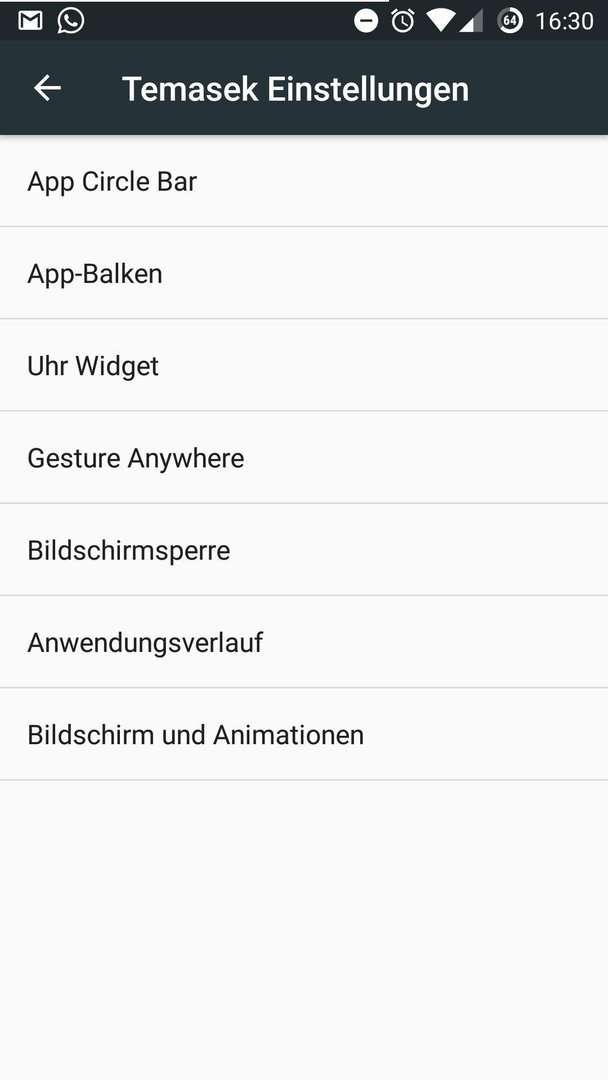The image size is (608, 1080).
Task: Go back using the top-left arrow
Action: (48, 88)
